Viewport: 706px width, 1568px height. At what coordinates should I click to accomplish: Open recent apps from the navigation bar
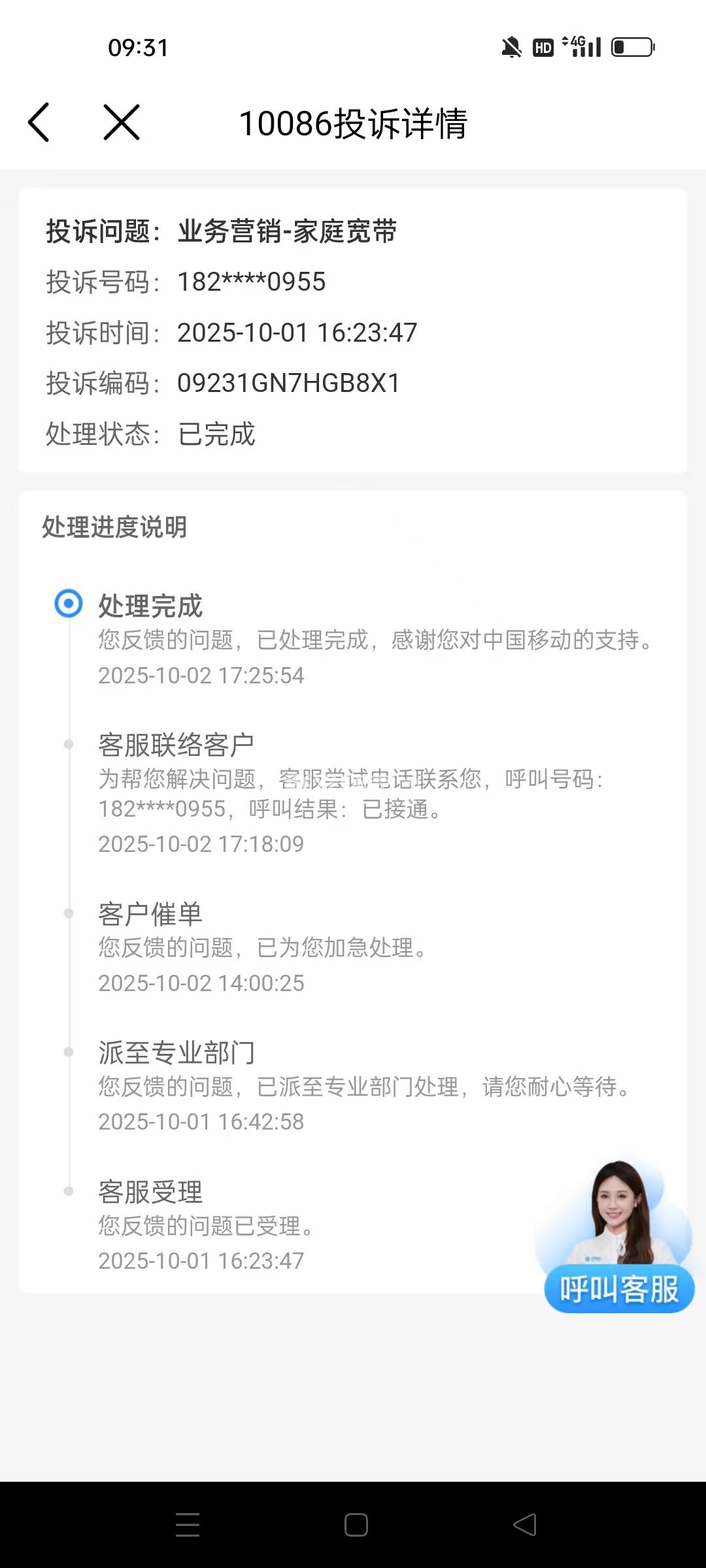point(188,1525)
